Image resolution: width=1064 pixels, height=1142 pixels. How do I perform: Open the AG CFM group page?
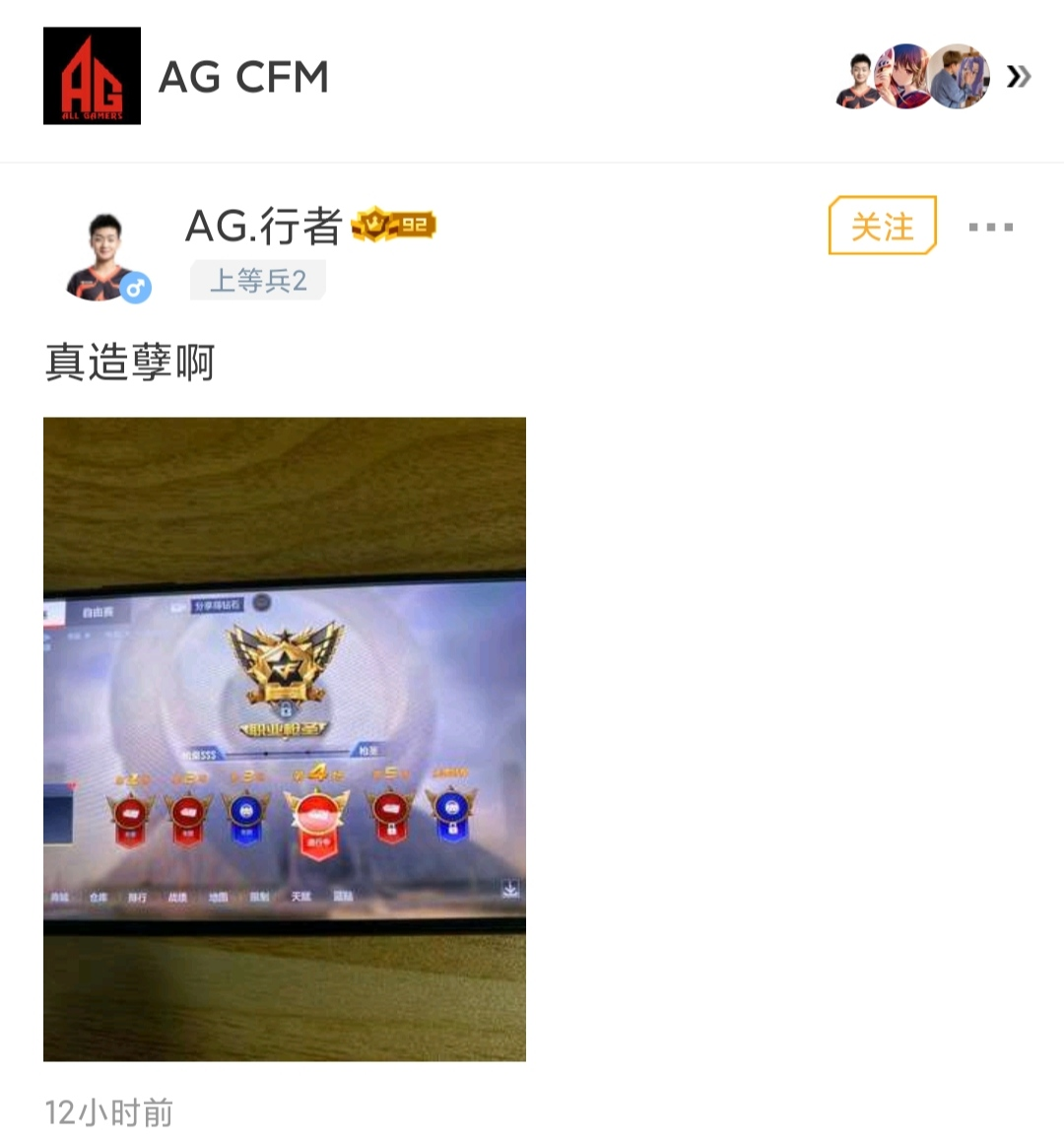pyautogui.click(x=241, y=77)
